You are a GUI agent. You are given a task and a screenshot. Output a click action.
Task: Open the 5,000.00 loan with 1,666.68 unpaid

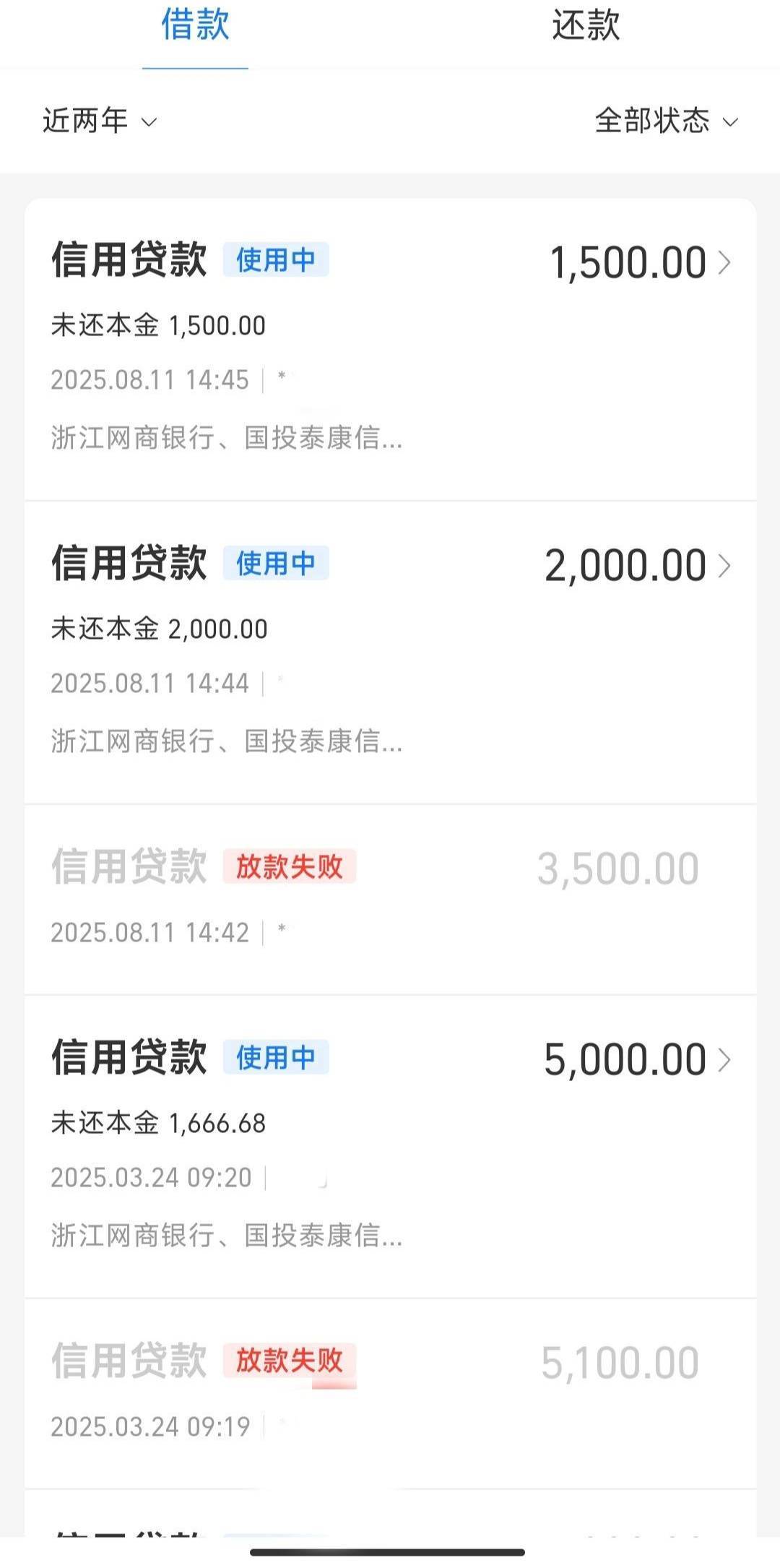pyautogui.click(x=391, y=1147)
